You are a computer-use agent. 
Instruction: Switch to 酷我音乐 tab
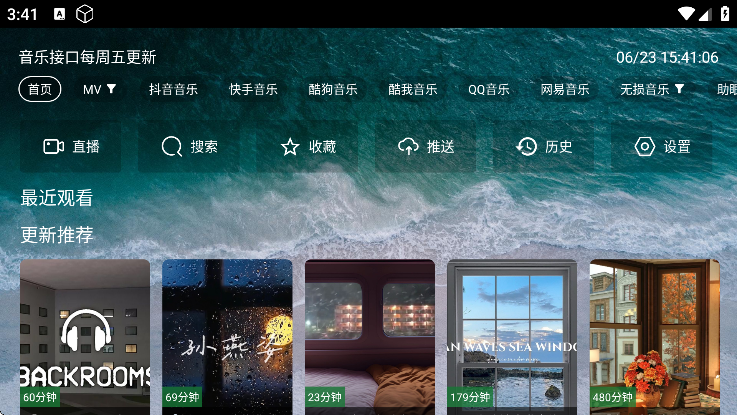pos(413,89)
